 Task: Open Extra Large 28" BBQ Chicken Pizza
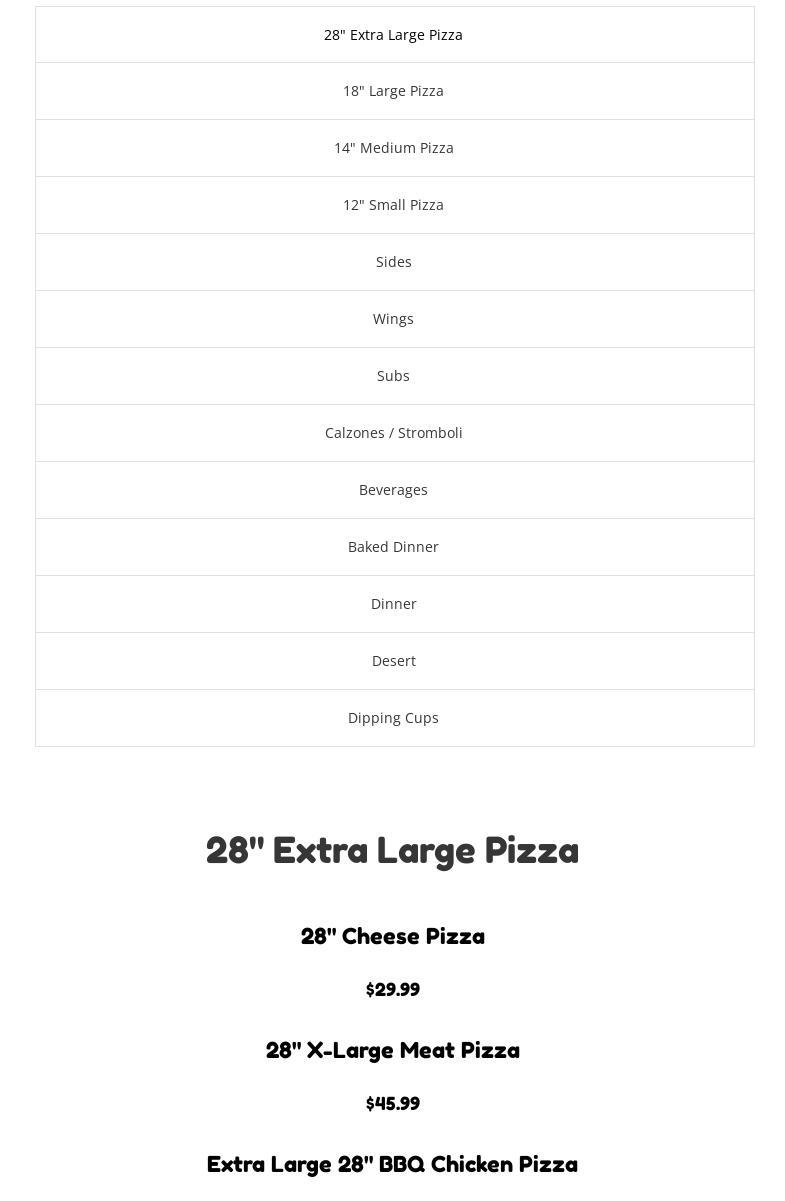point(392,1163)
